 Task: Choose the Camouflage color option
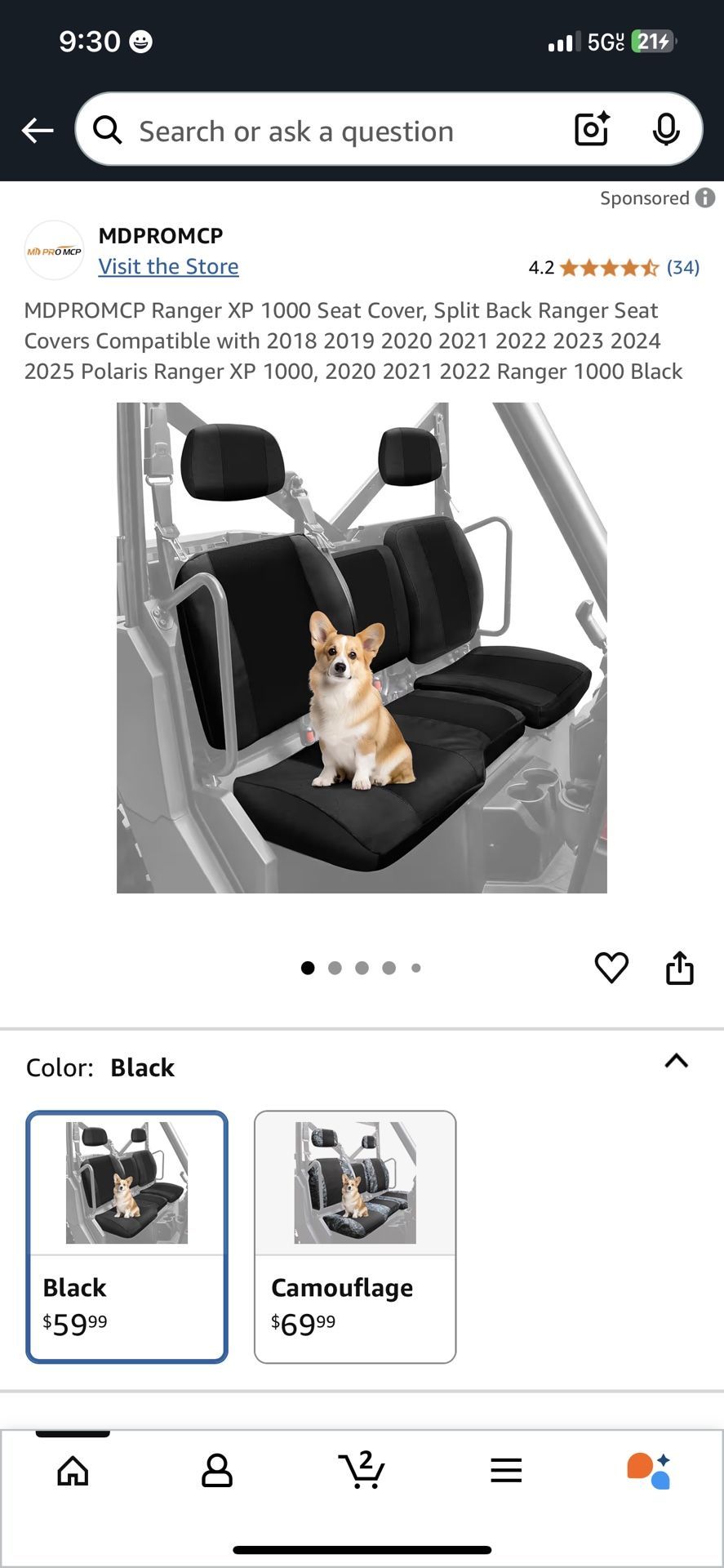(x=355, y=1236)
